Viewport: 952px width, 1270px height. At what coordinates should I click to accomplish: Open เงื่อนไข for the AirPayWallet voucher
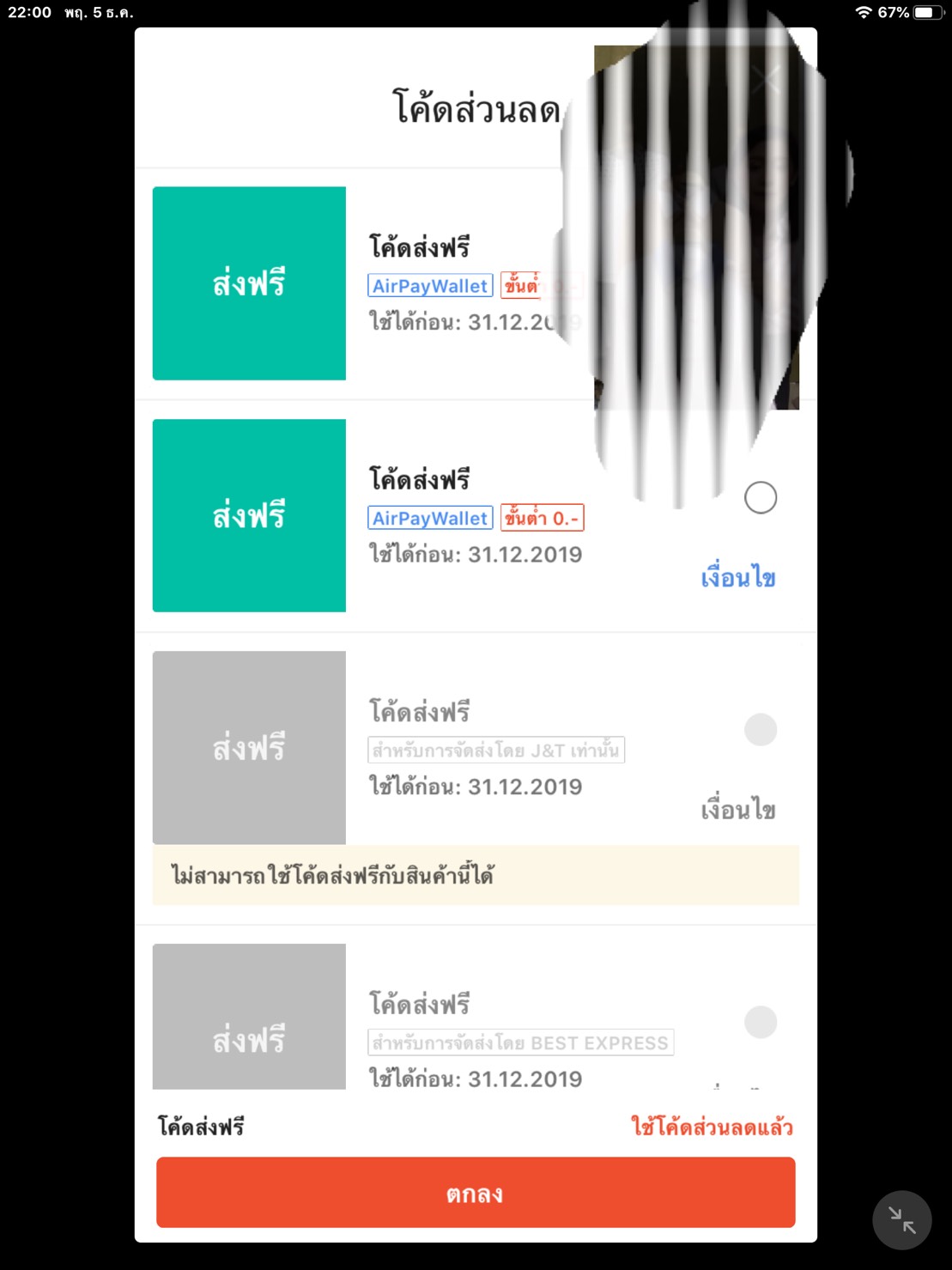[x=737, y=578]
